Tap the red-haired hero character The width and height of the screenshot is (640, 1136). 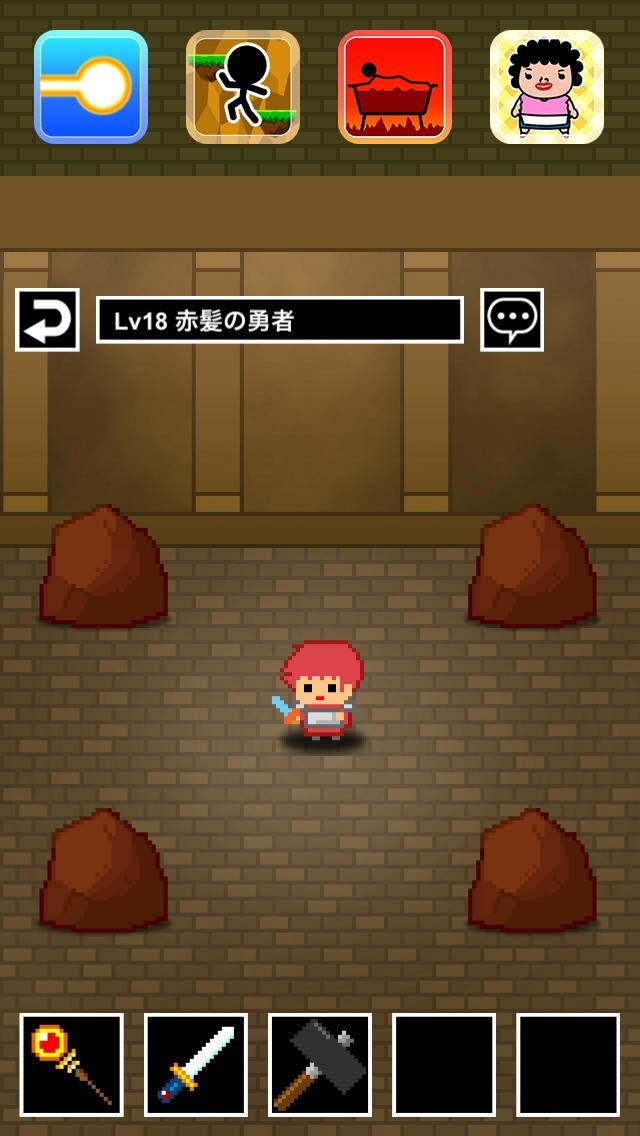pos(320,692)
